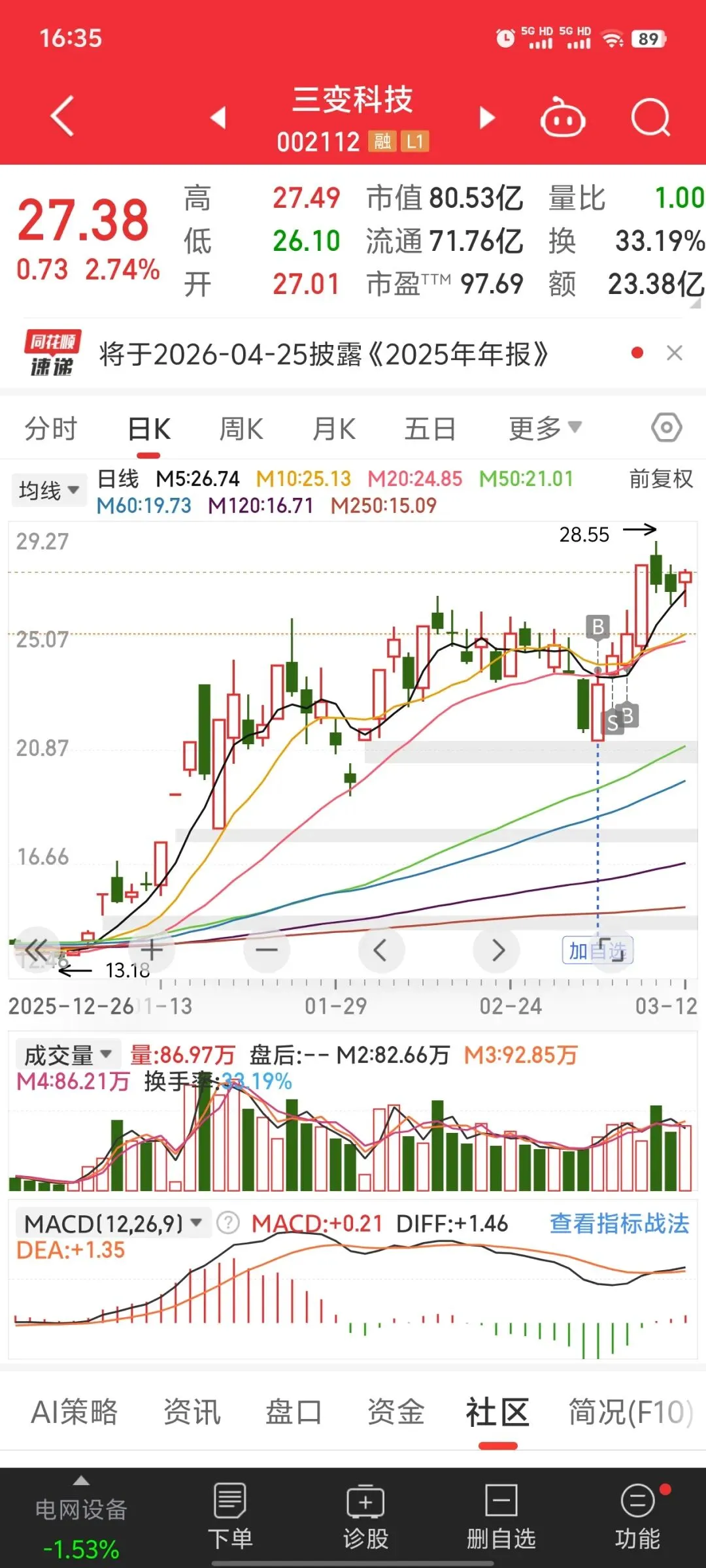The width and height of the screenshot is (706, 1568).
Task: Zoom in the K-line chart
Action: [x=151, y=949]
